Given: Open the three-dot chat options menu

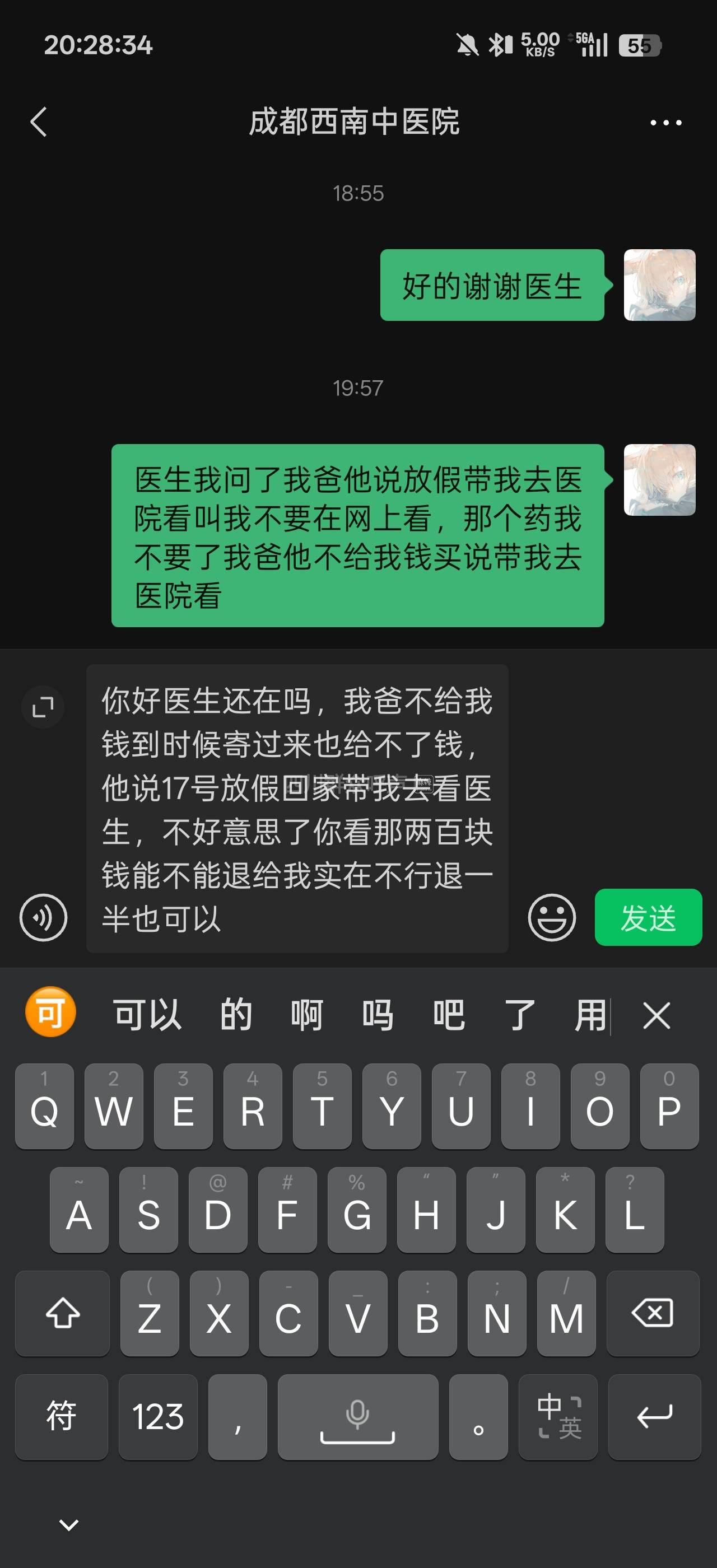Looking at the screenshot, I should (665, 122).
